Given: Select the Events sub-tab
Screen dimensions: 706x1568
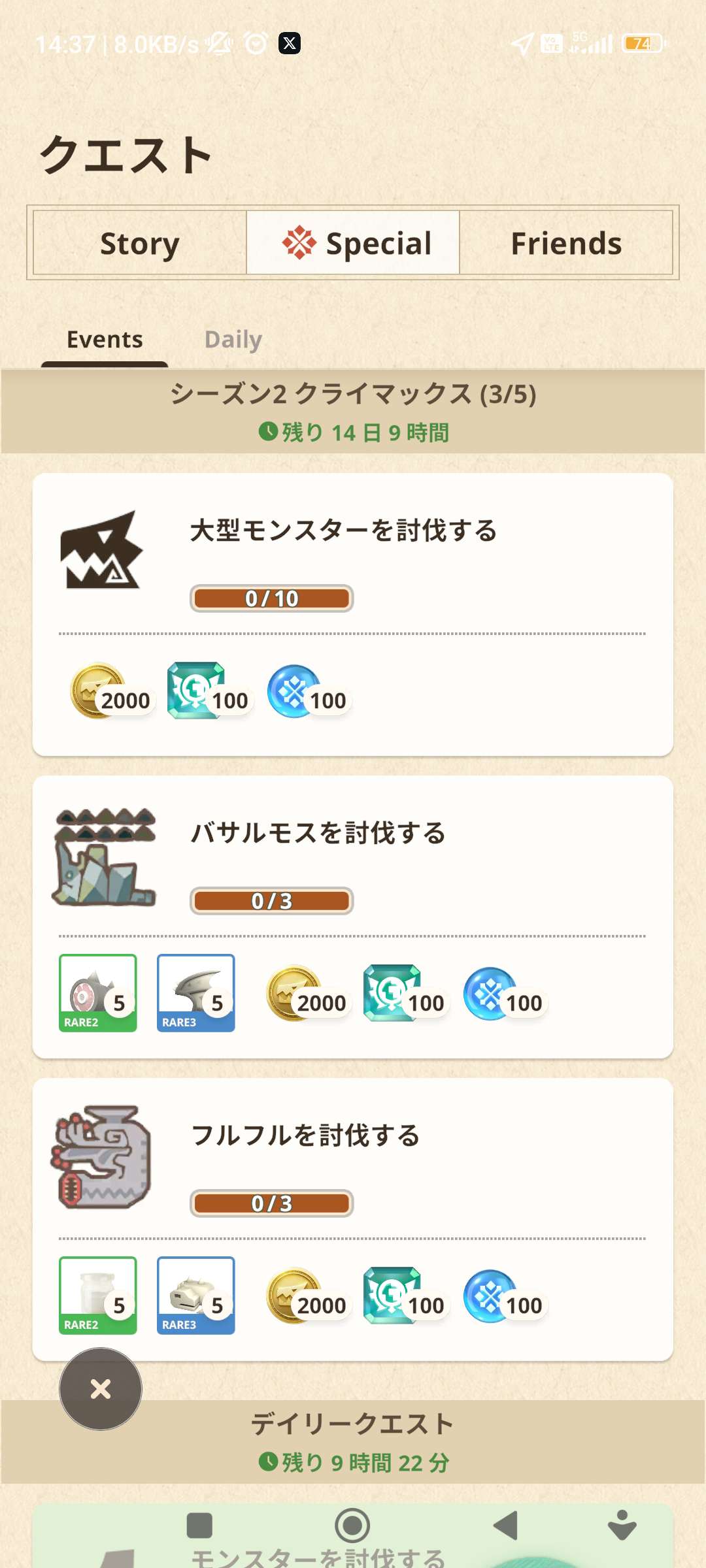Looking at the screenshot, I should (x=105, y=340).
